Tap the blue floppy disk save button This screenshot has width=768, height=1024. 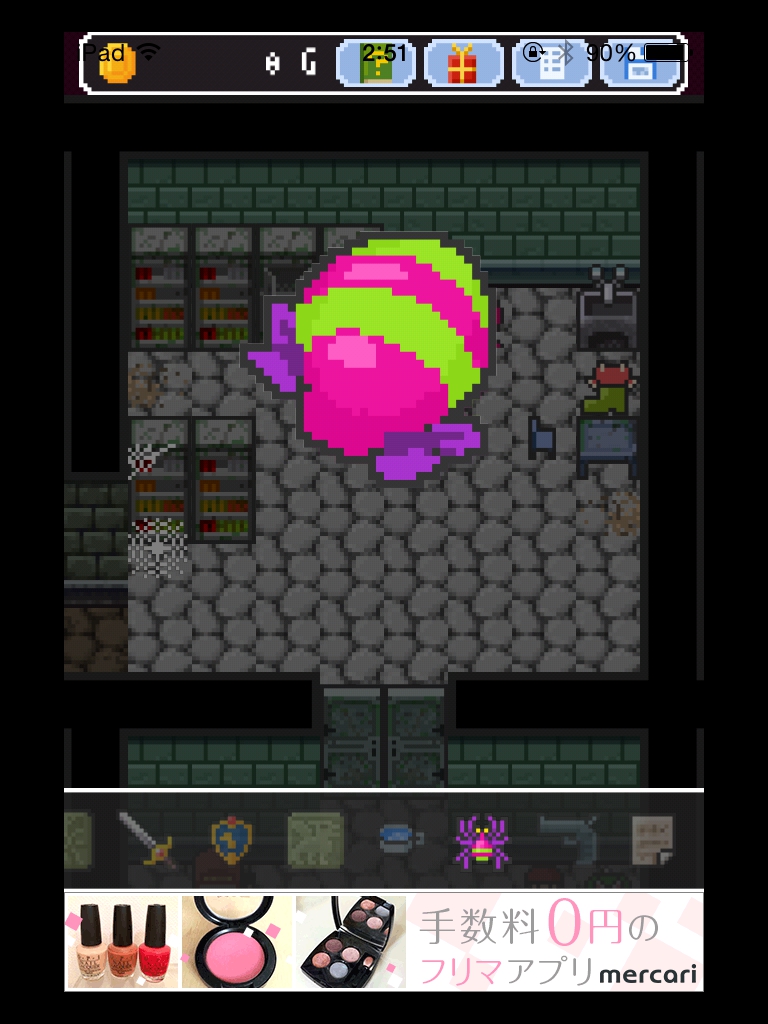[639, 64]
